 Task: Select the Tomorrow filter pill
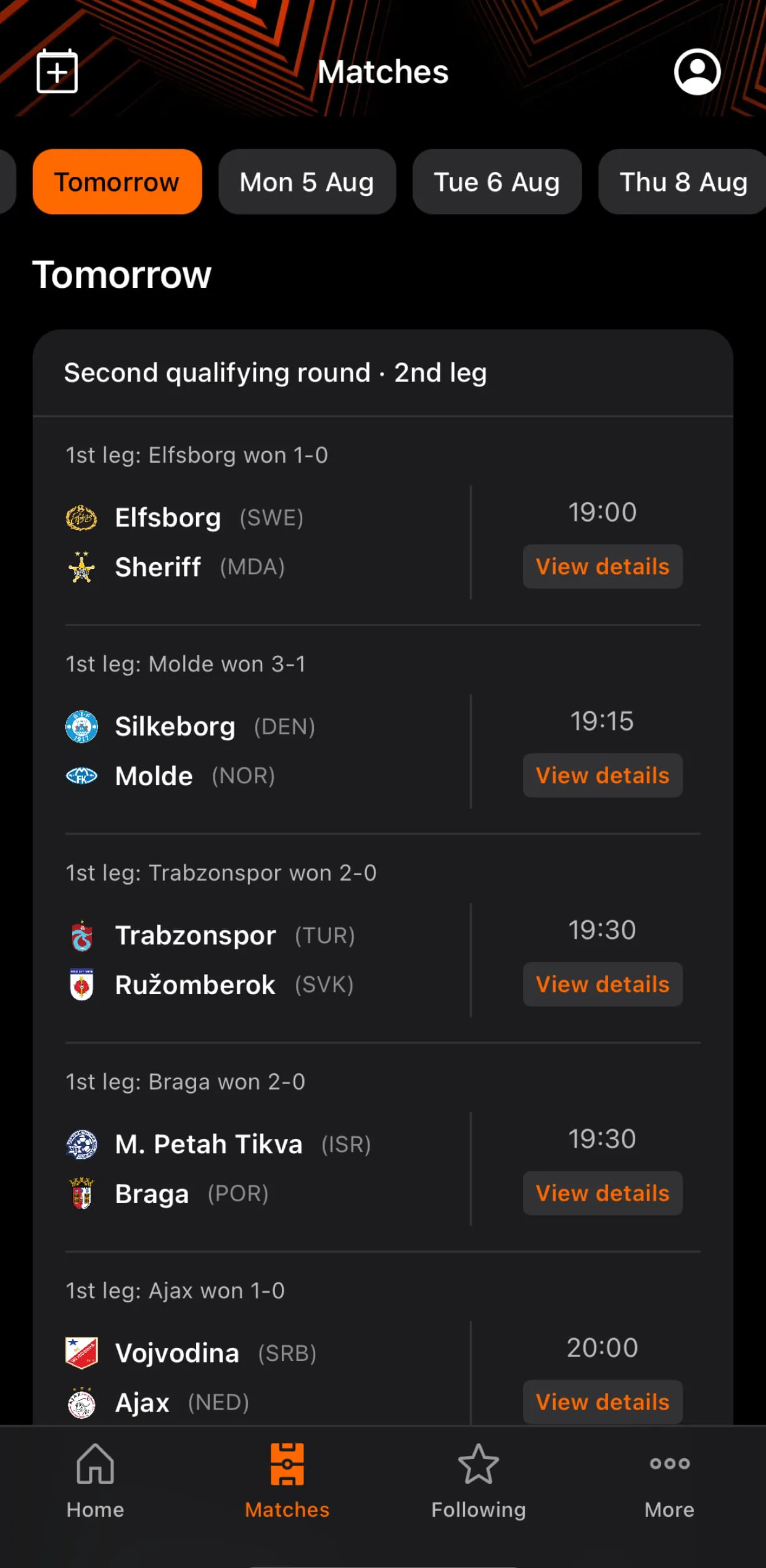coord(117,182)
